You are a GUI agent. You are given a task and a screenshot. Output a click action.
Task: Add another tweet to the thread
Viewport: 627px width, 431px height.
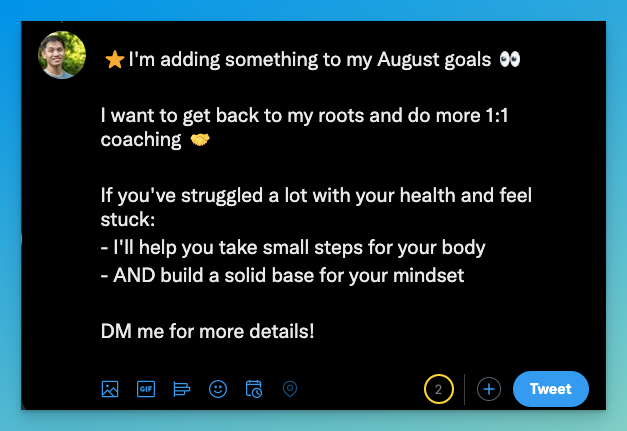pos(488,389)
